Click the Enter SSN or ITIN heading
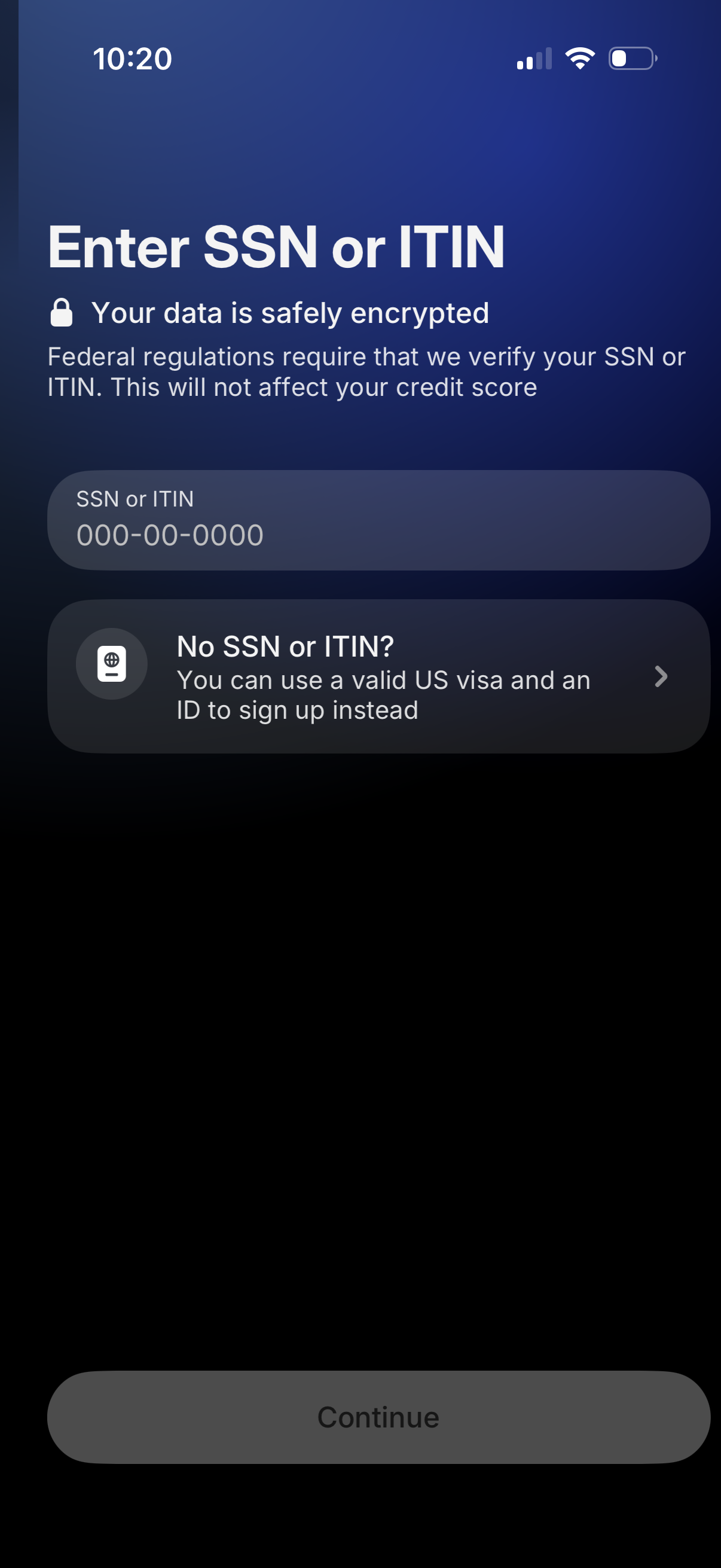Viewport: 721px width, 1568px height. (x=277, y=247)
